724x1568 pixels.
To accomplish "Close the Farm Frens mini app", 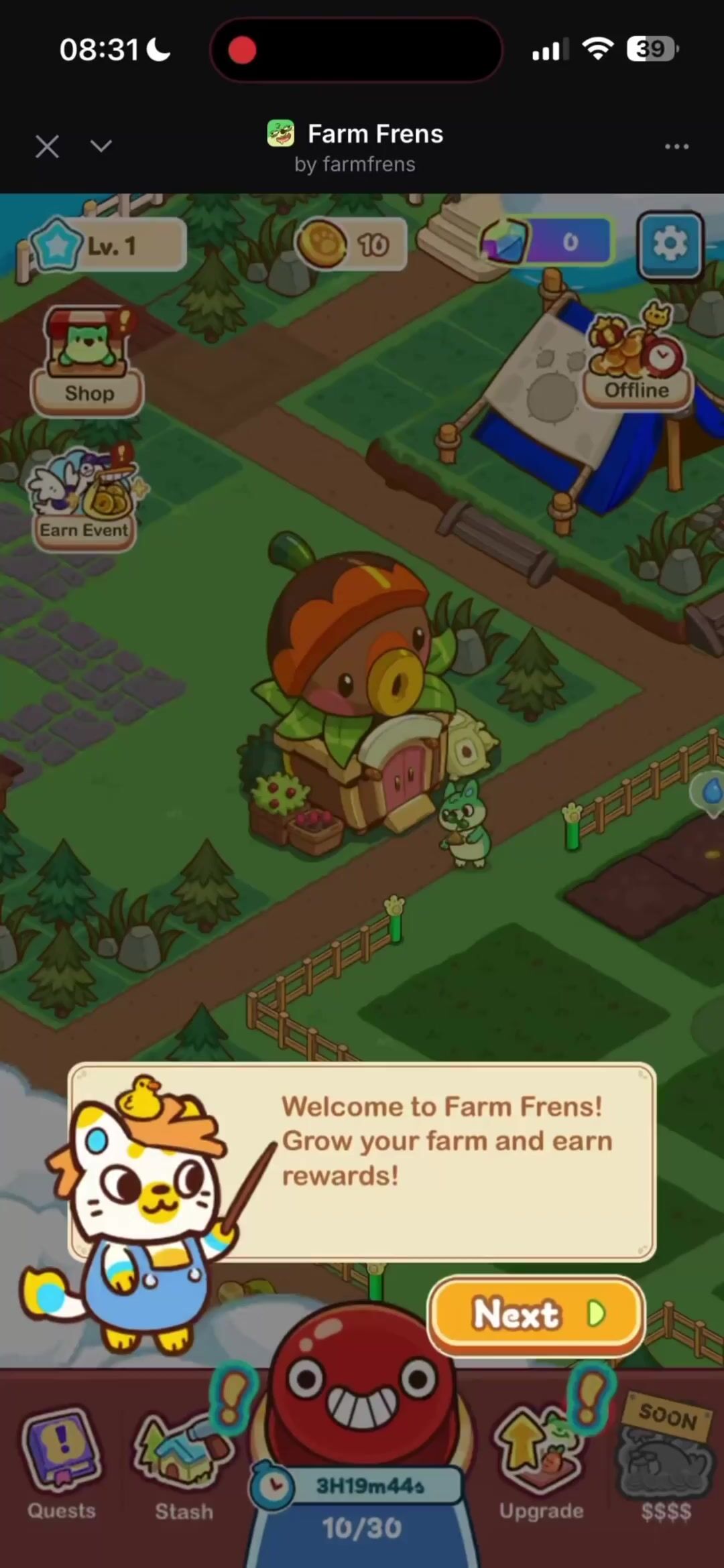I will pyautogui.click(x=47, y=146).
